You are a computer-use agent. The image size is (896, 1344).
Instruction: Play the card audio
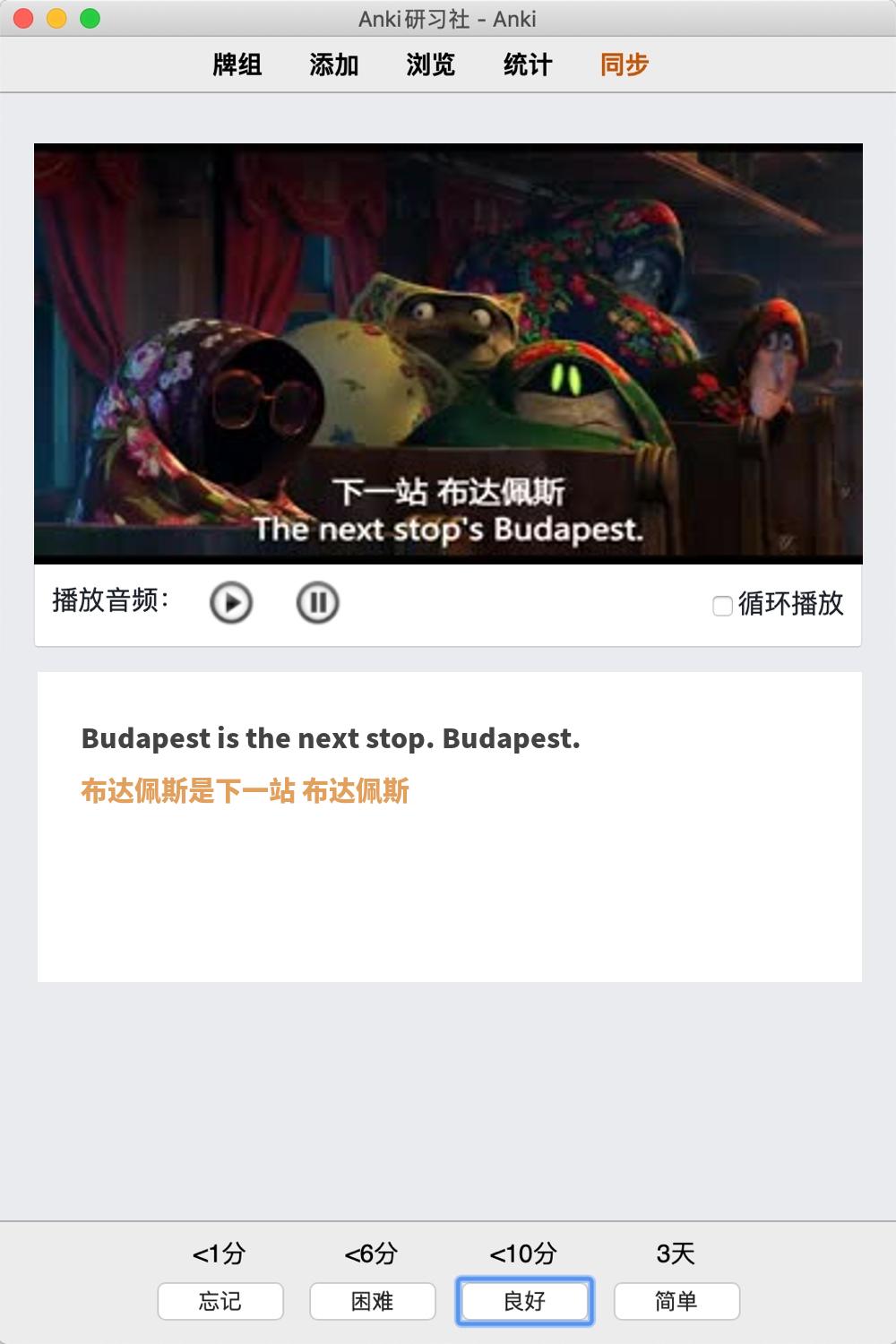coord(231,603)
